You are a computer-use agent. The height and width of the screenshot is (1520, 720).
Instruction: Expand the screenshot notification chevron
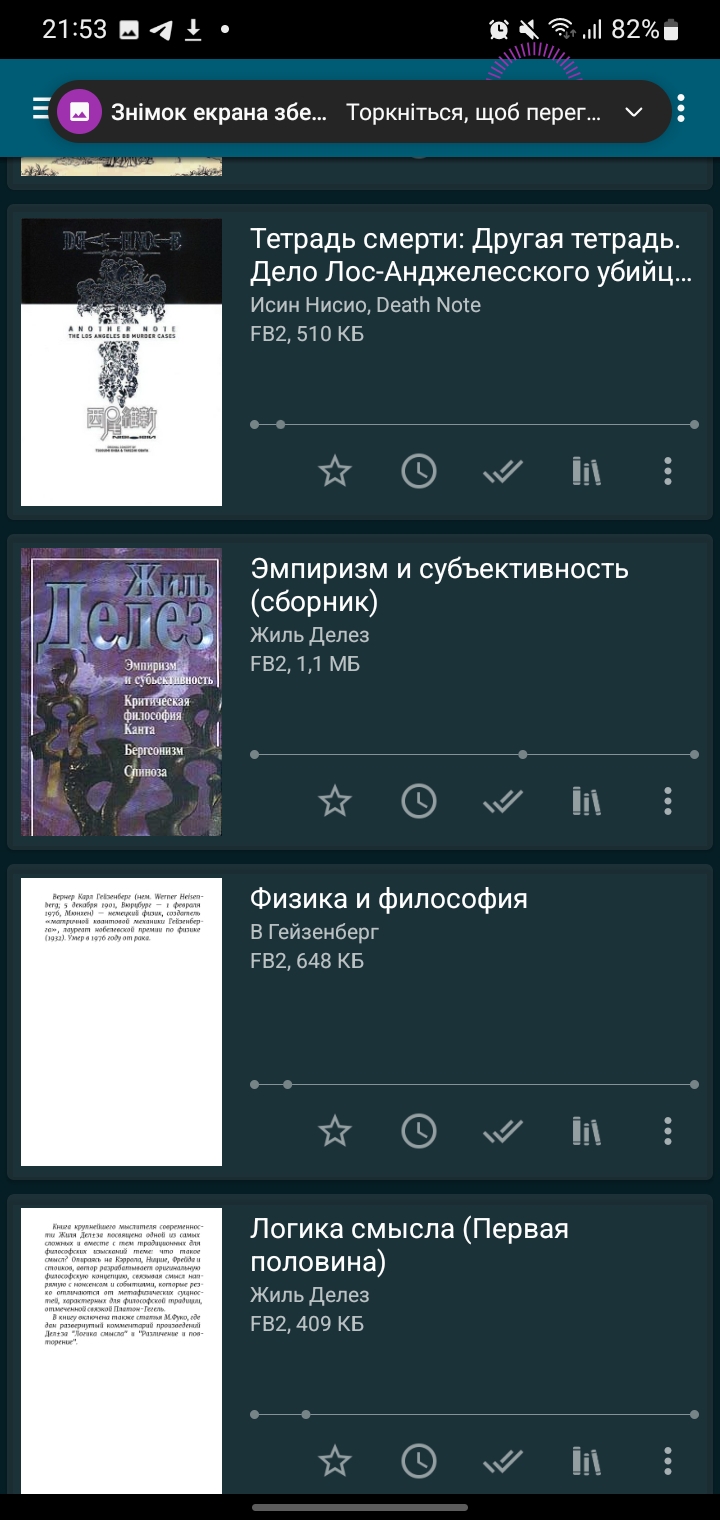[633, 112]
